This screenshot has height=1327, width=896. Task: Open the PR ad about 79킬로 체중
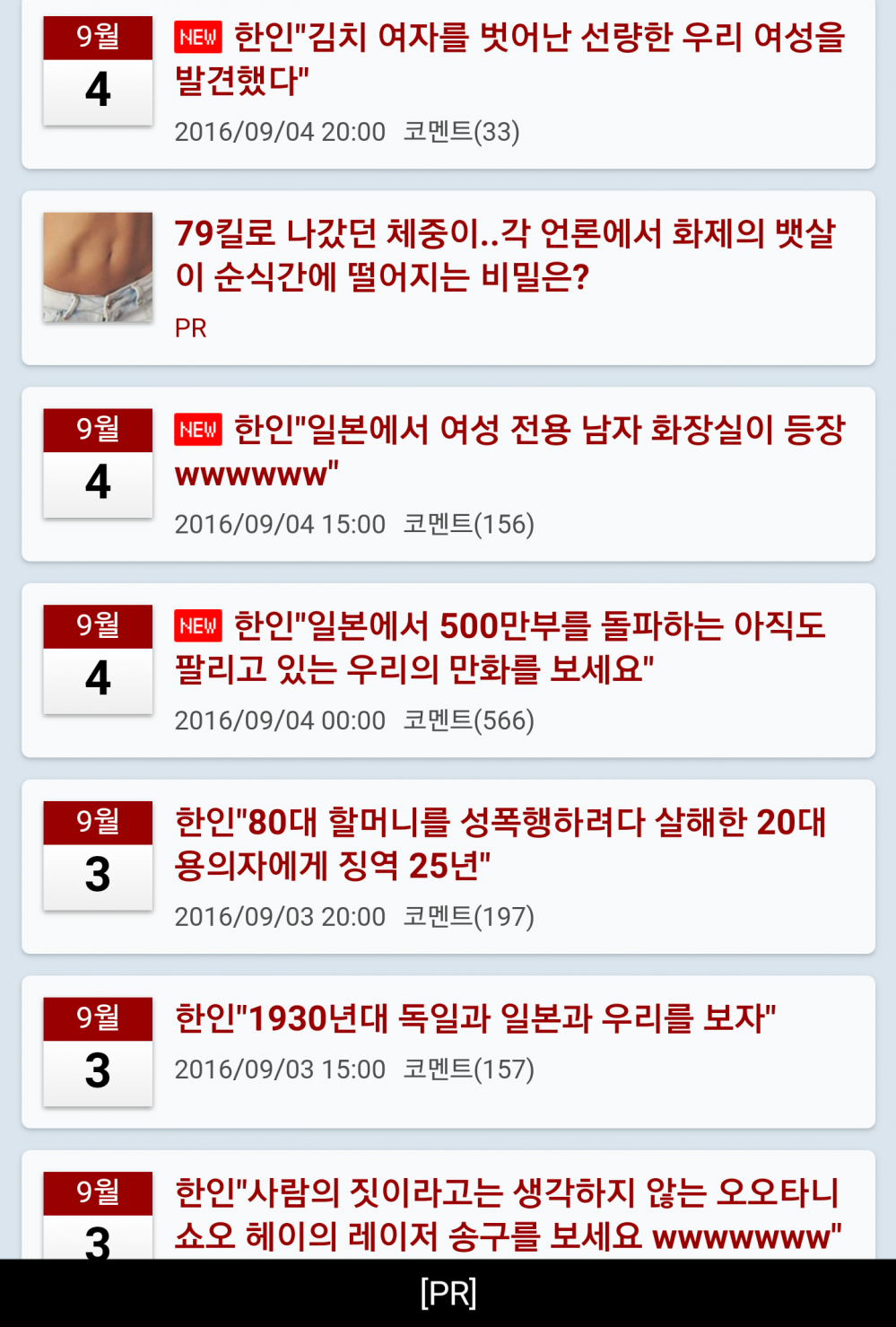tap(504, 256)
